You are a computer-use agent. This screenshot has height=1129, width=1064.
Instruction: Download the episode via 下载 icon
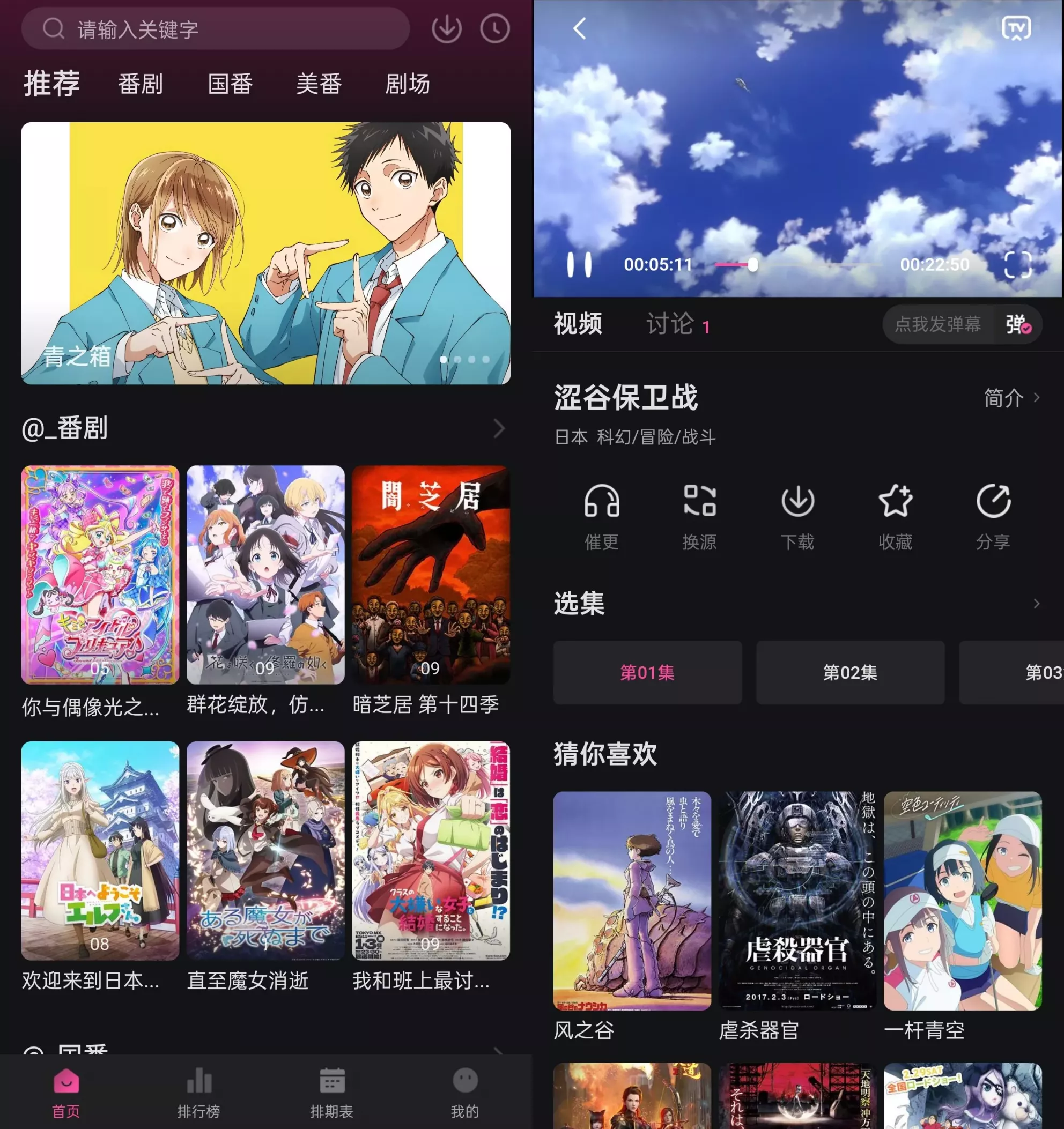[x=797, y=502]
